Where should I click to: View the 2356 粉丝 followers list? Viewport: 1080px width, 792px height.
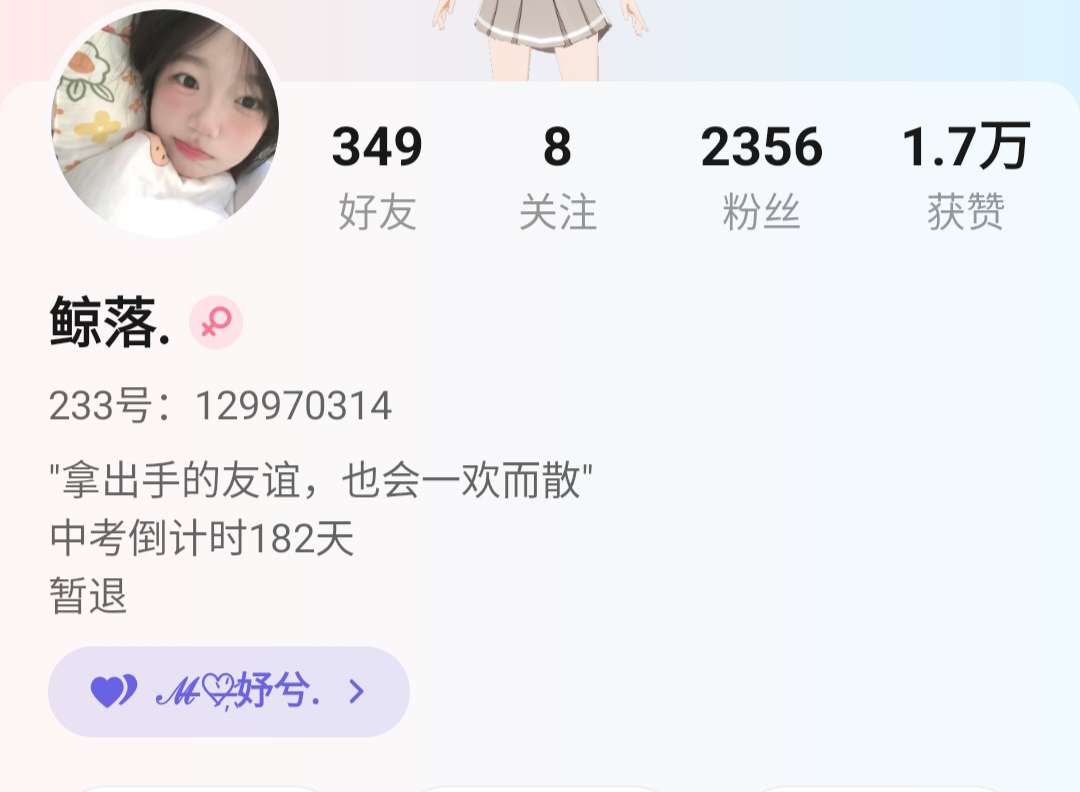point(761,177)
